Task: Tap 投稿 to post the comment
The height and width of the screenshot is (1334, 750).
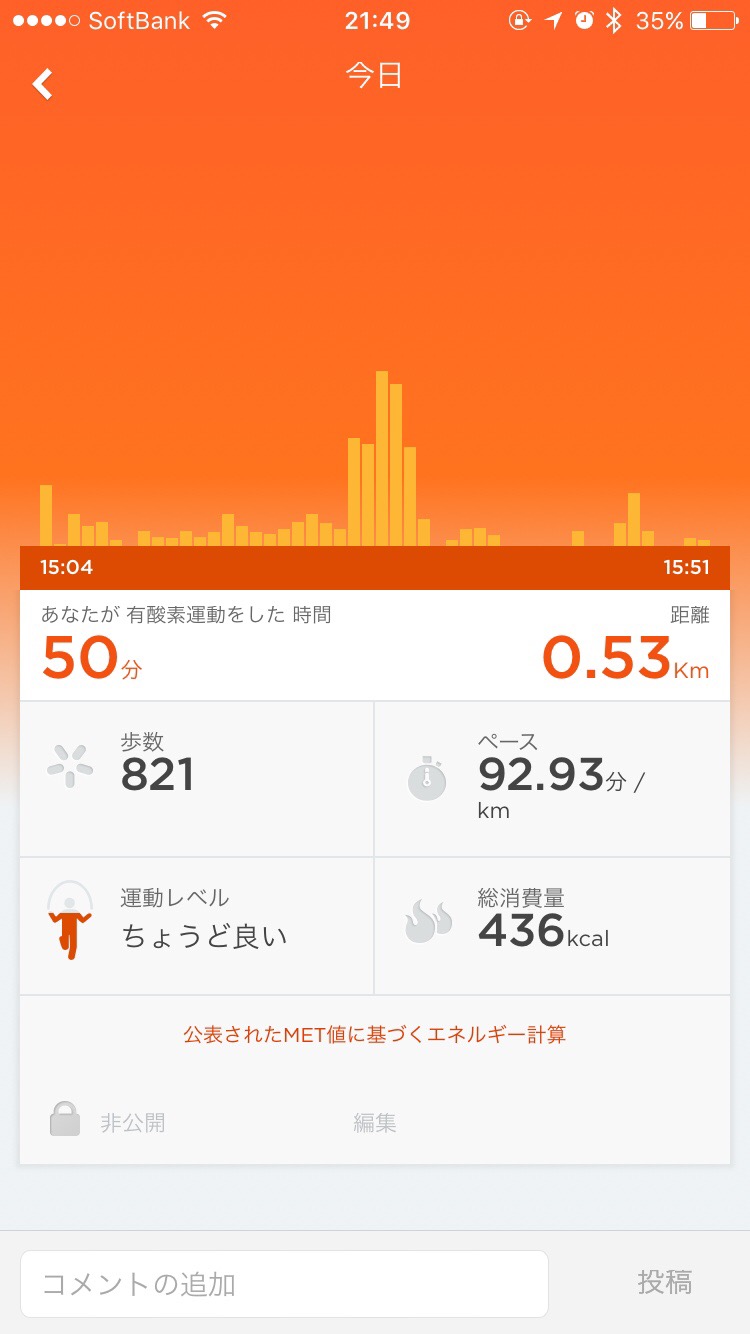Action: (x=665, y=1282)
